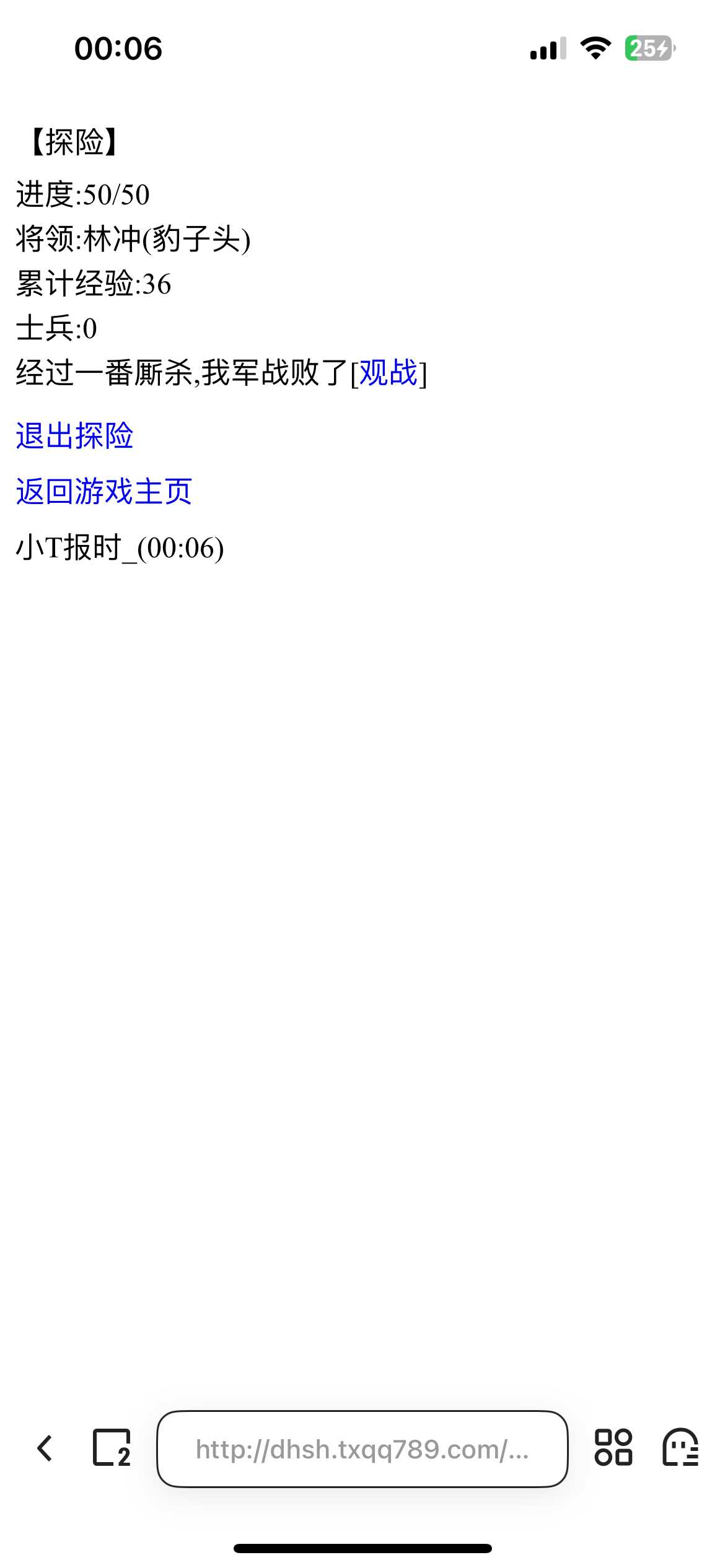Go back with the browser back arrow
This screenshot has height=1568, width=725.
[x=45, y=1448]
